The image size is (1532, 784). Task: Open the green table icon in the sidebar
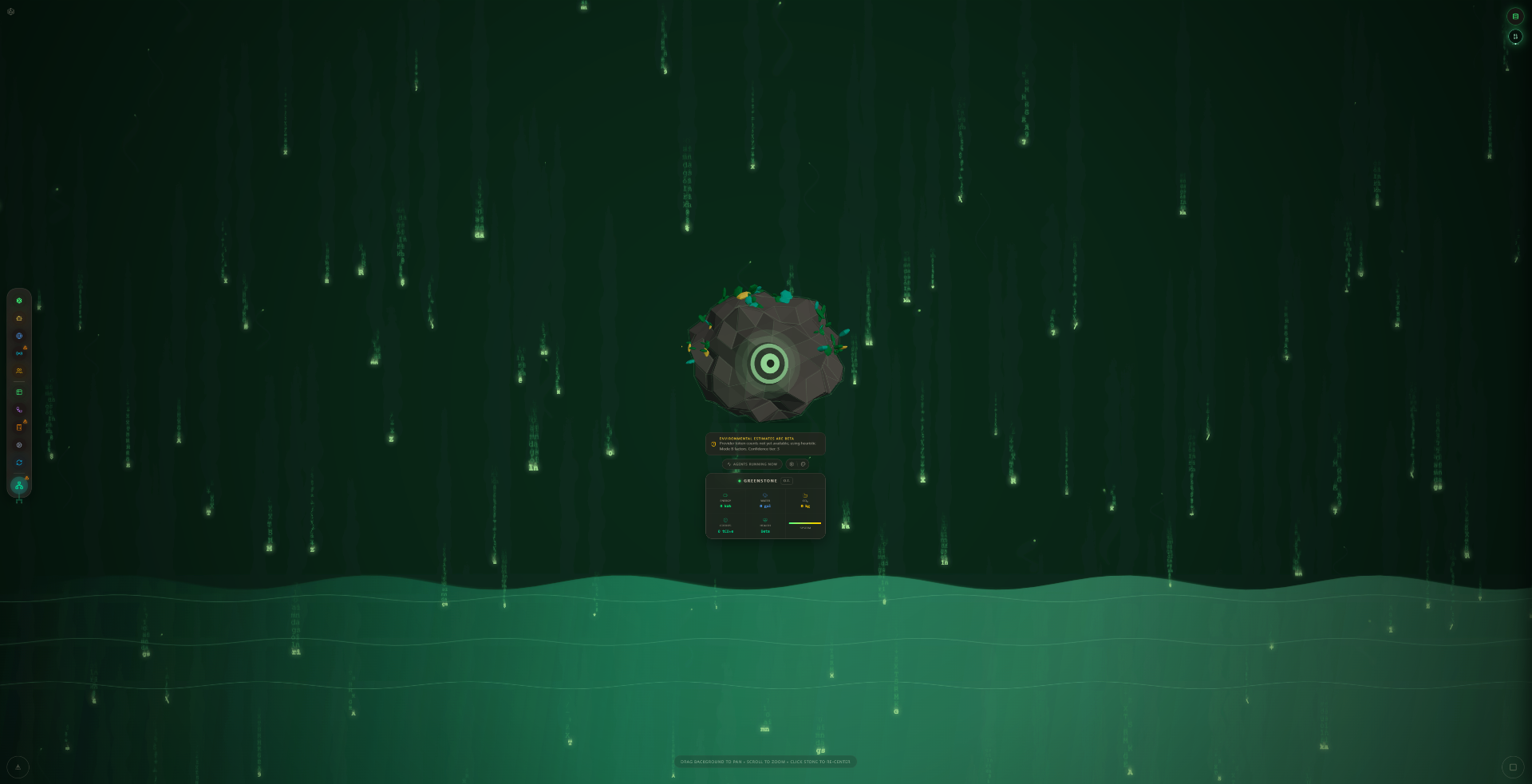tap(19, 392)
